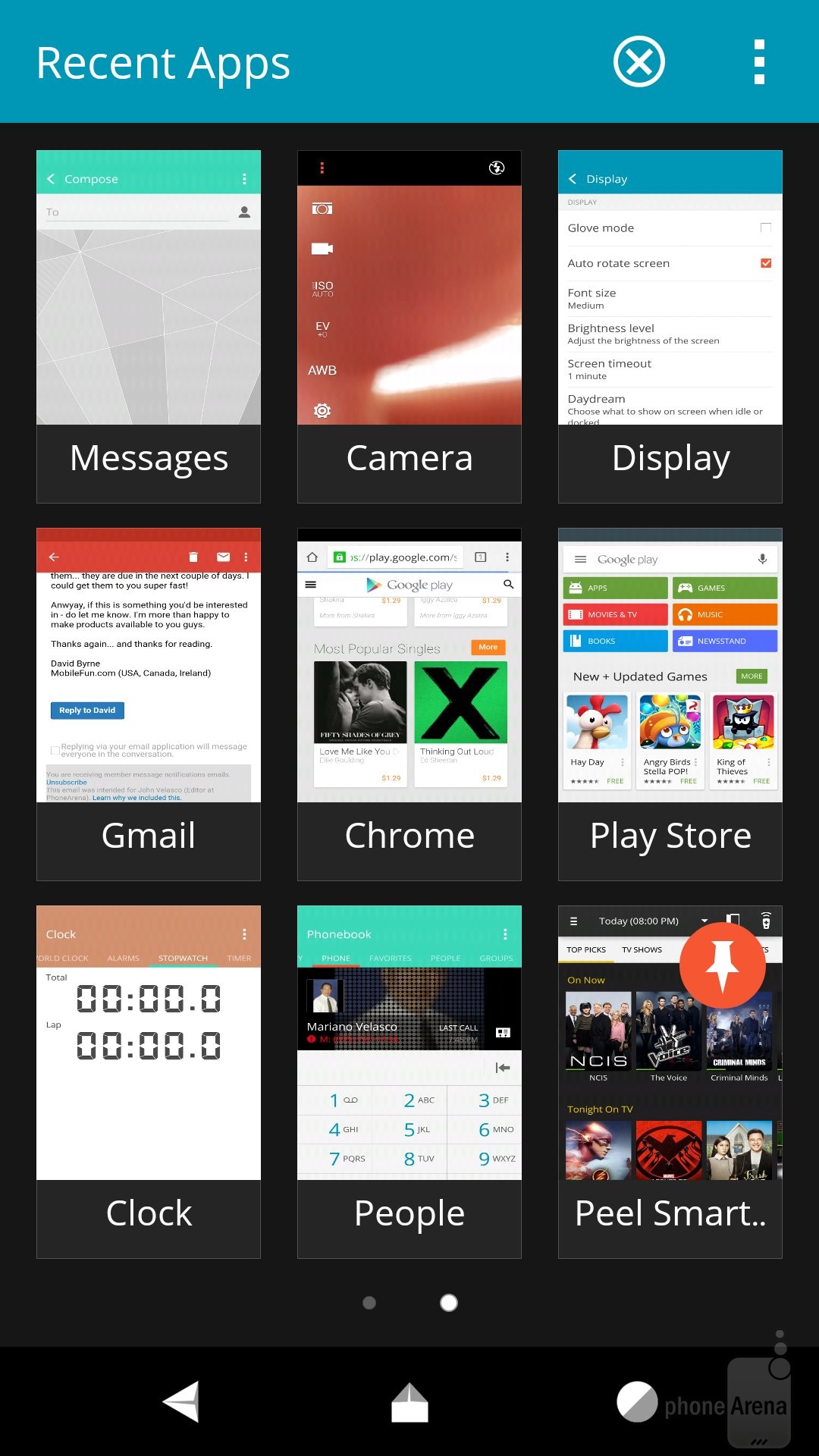Viewport: 819px width, 1456px height.
Task: Switch to the People app
Action: pos(409,1081)
